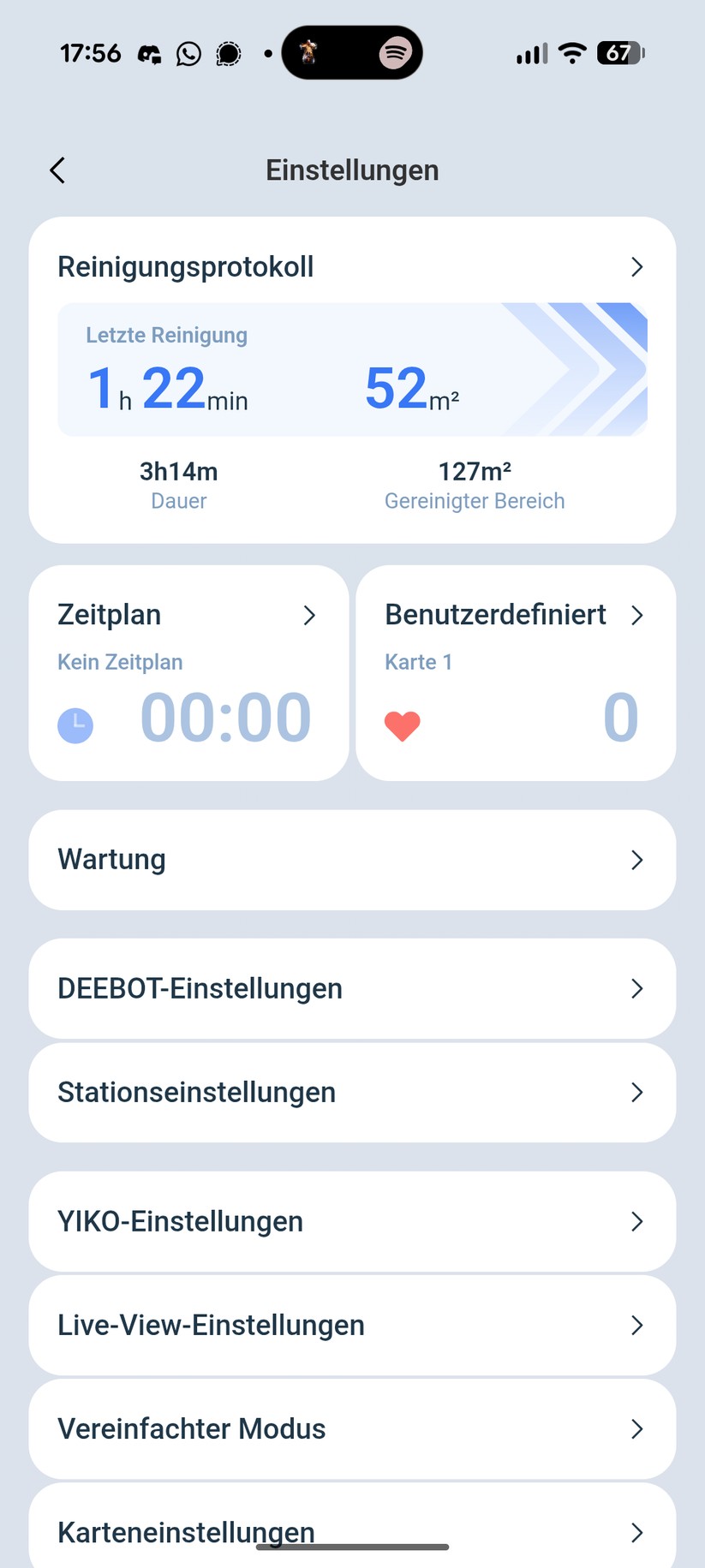The image size is (705, 1568).
Task: Expand the Reinigungsprotokoll section
Action: point(637,266)
